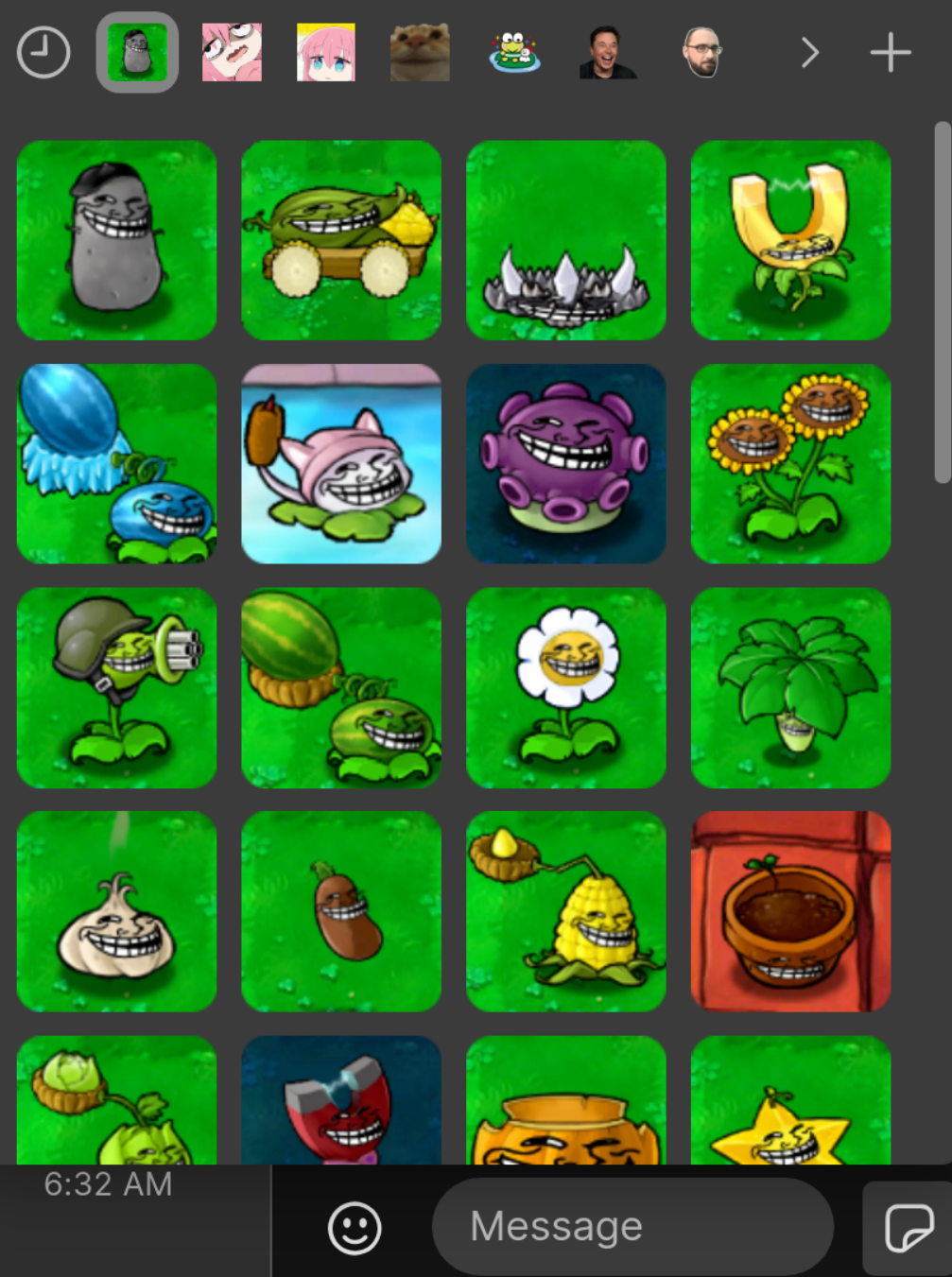Focus the Message text field

click(632, 1227)
